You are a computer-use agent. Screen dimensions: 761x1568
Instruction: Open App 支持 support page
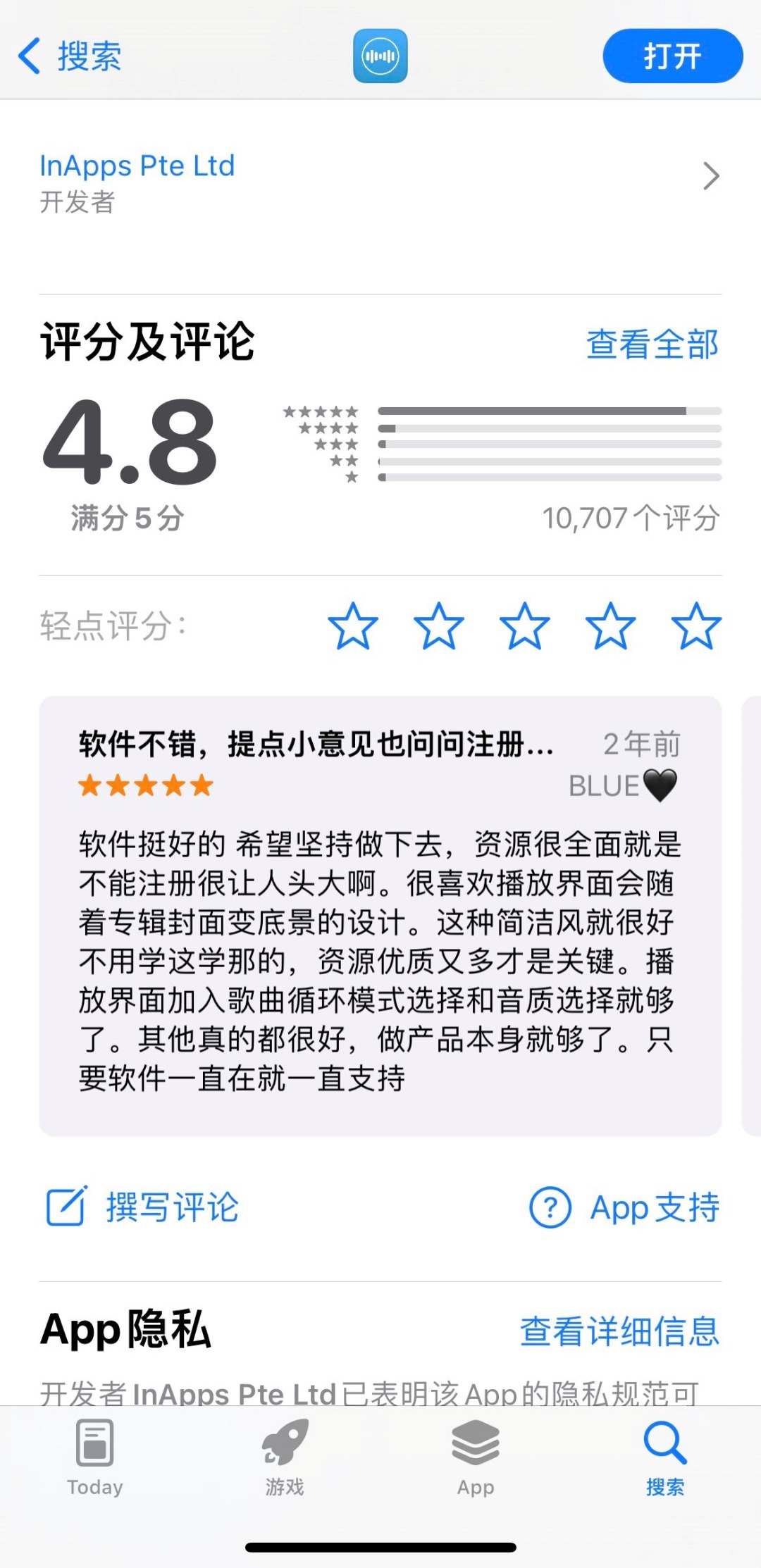coord(624,1207)
